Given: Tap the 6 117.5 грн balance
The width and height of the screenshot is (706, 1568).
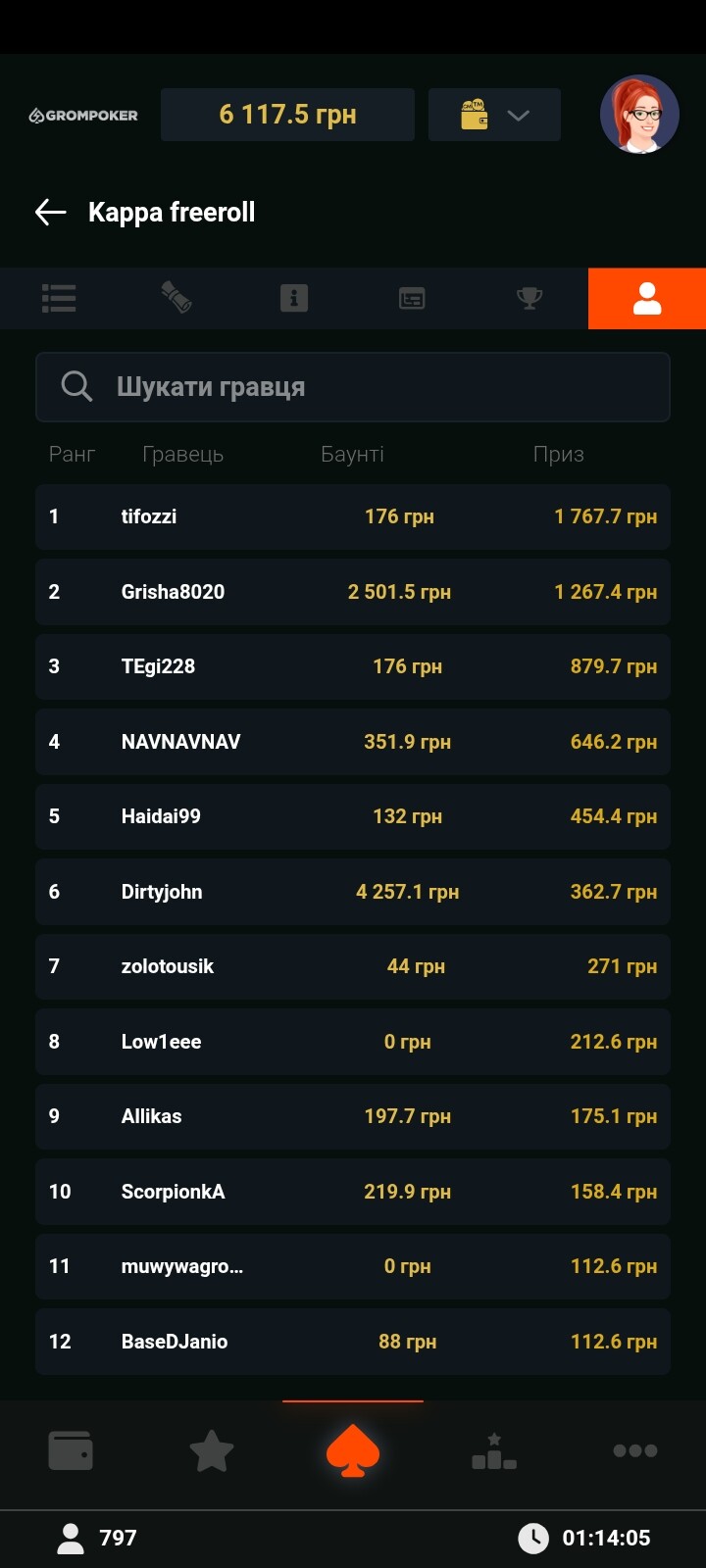Looking at the screenshot, I should [x=287, y=115].
